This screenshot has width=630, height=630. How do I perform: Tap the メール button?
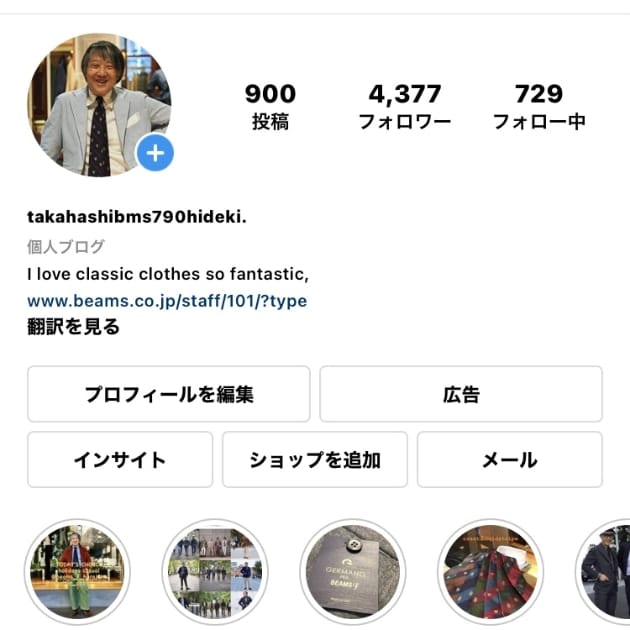click(510, 460)
